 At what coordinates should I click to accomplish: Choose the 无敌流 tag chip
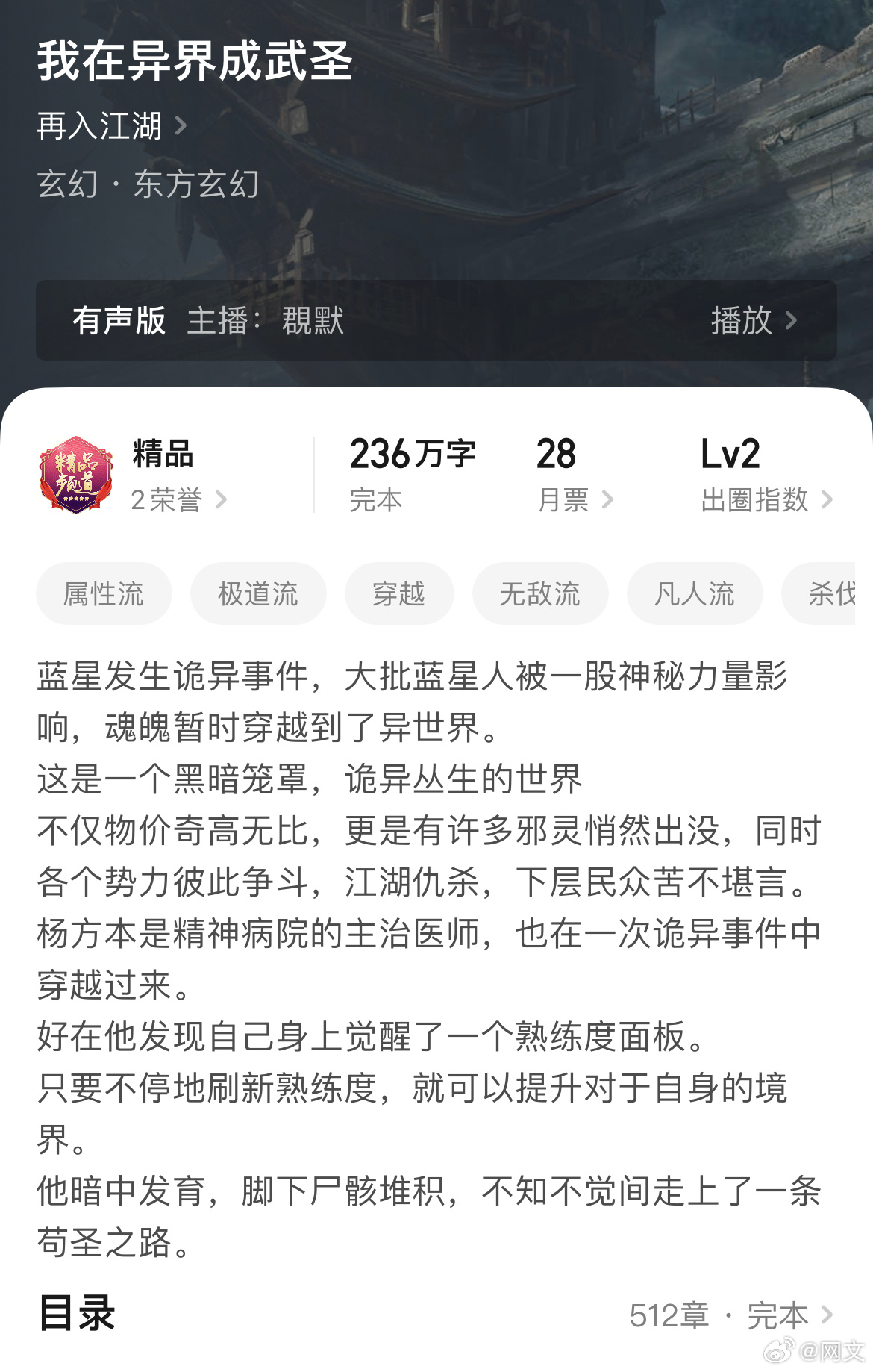click(540, 594)
